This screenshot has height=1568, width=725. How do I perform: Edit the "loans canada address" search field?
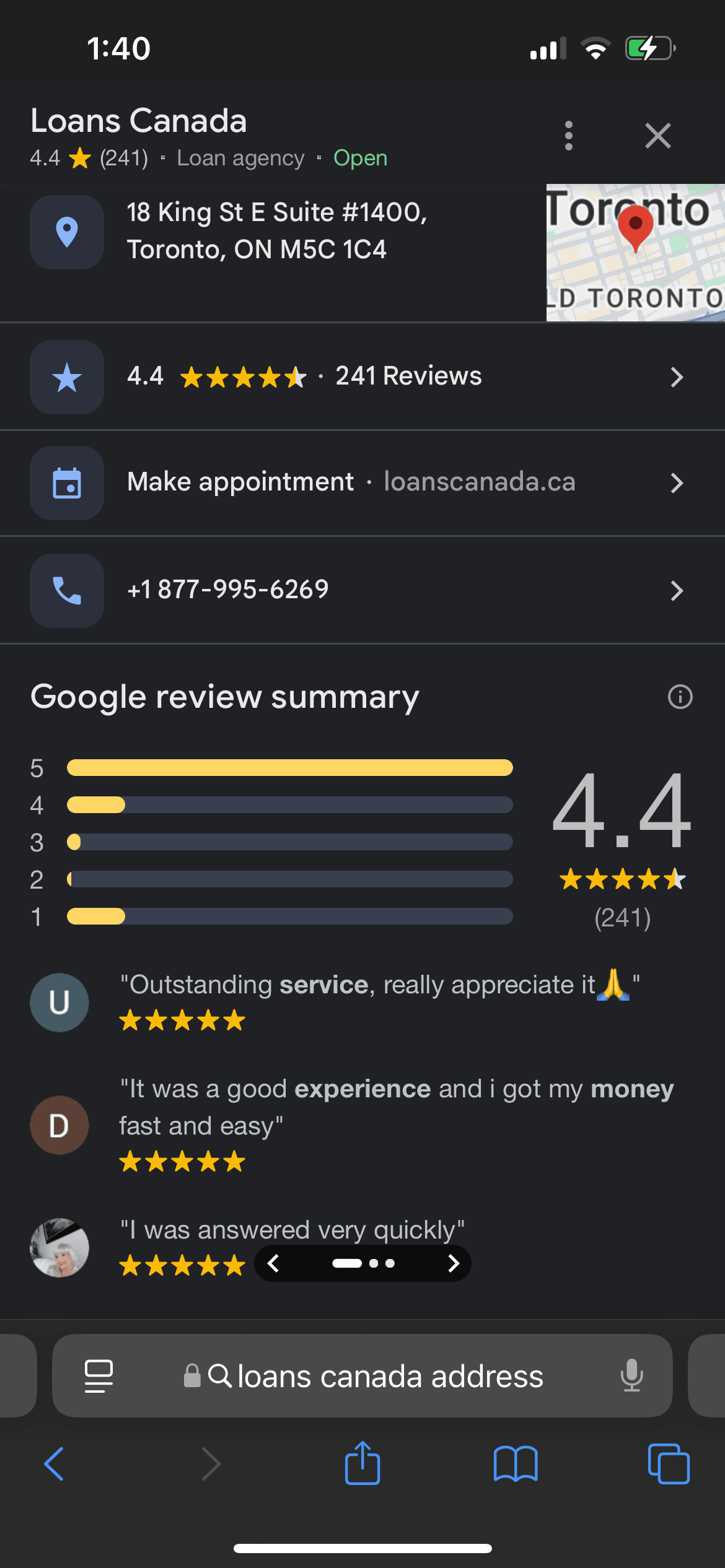pos(389,1376)
